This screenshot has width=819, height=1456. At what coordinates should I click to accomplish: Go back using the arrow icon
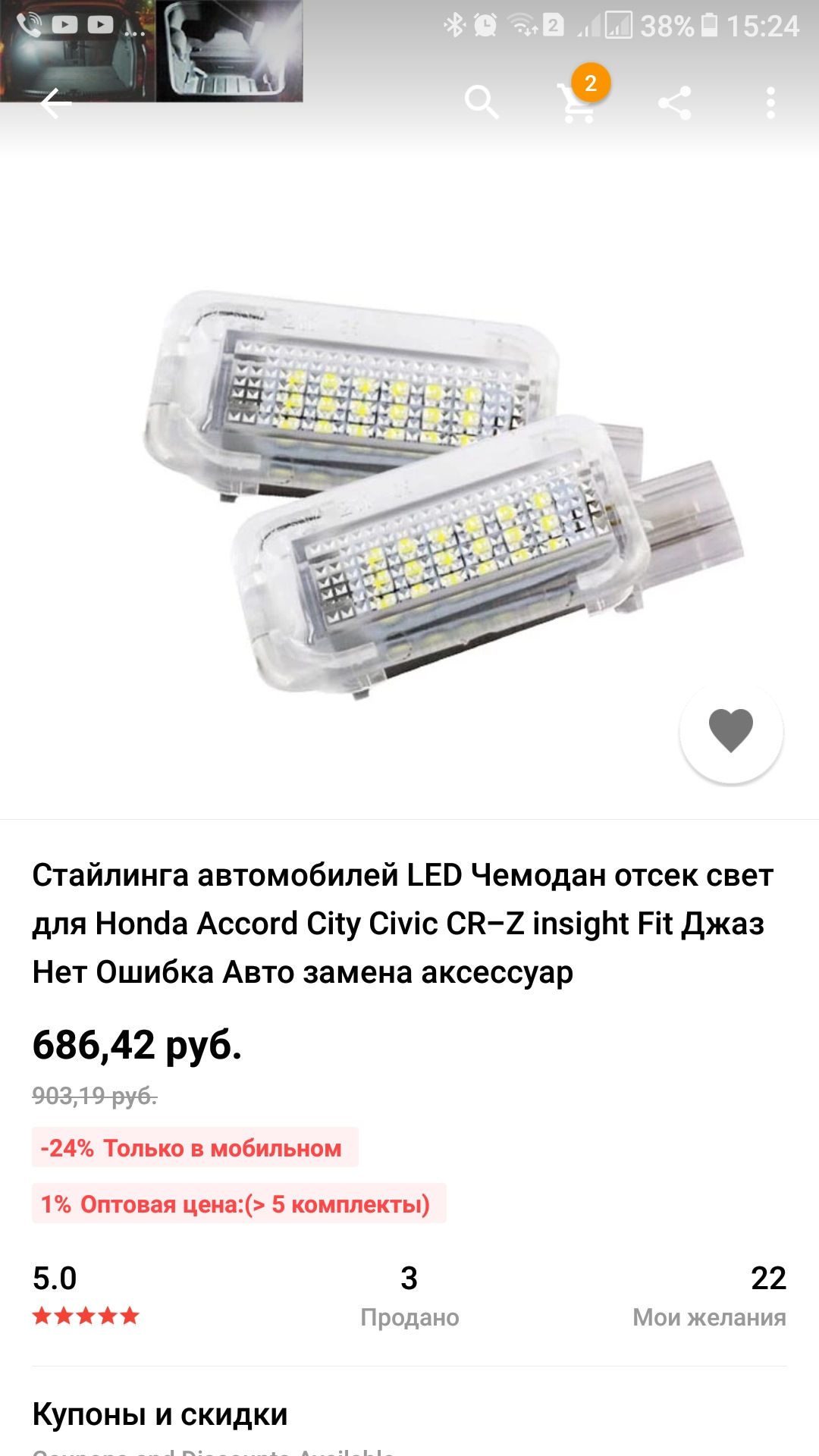point(55,103)
